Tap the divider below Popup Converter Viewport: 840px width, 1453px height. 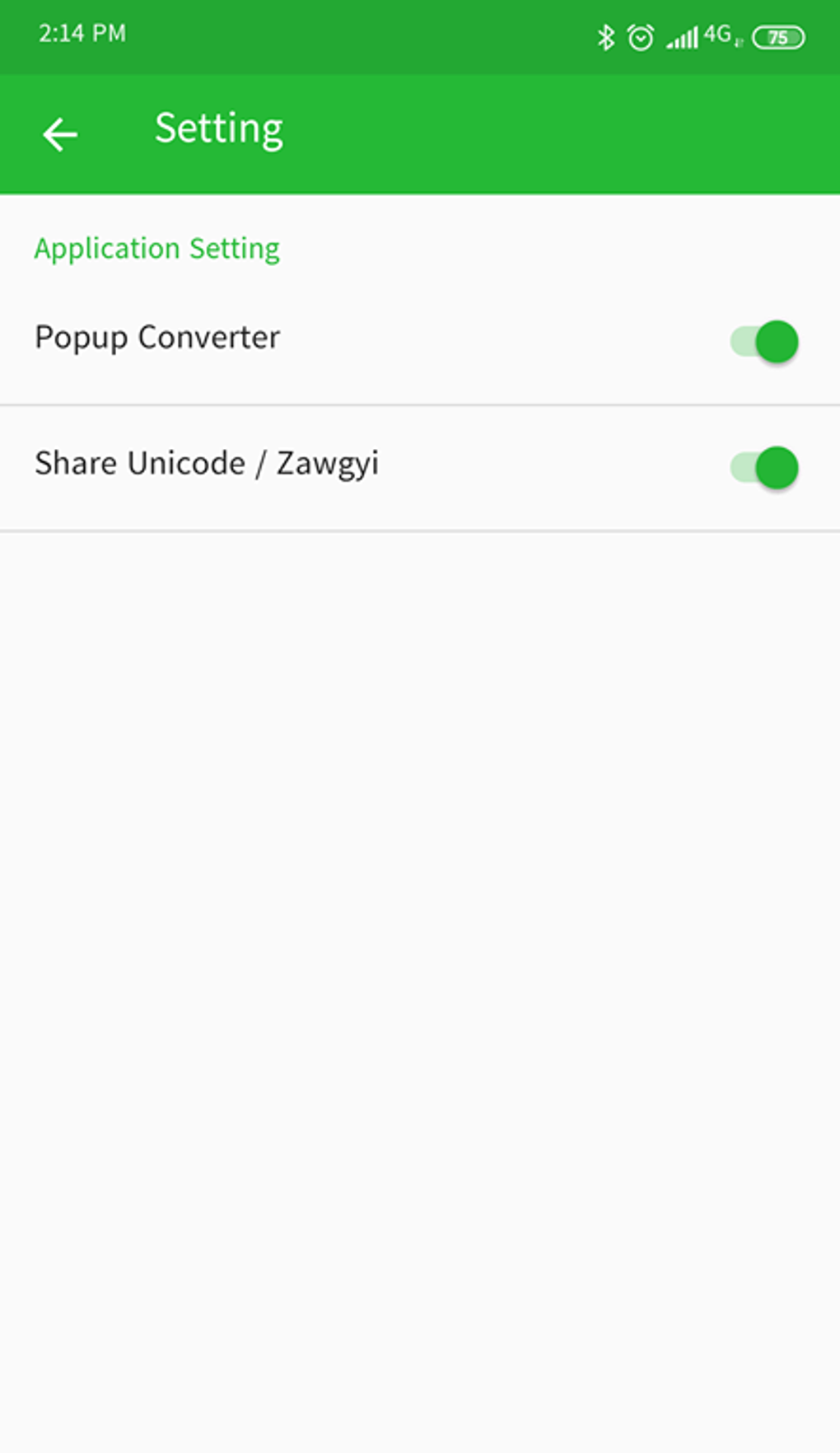(420, 404)
